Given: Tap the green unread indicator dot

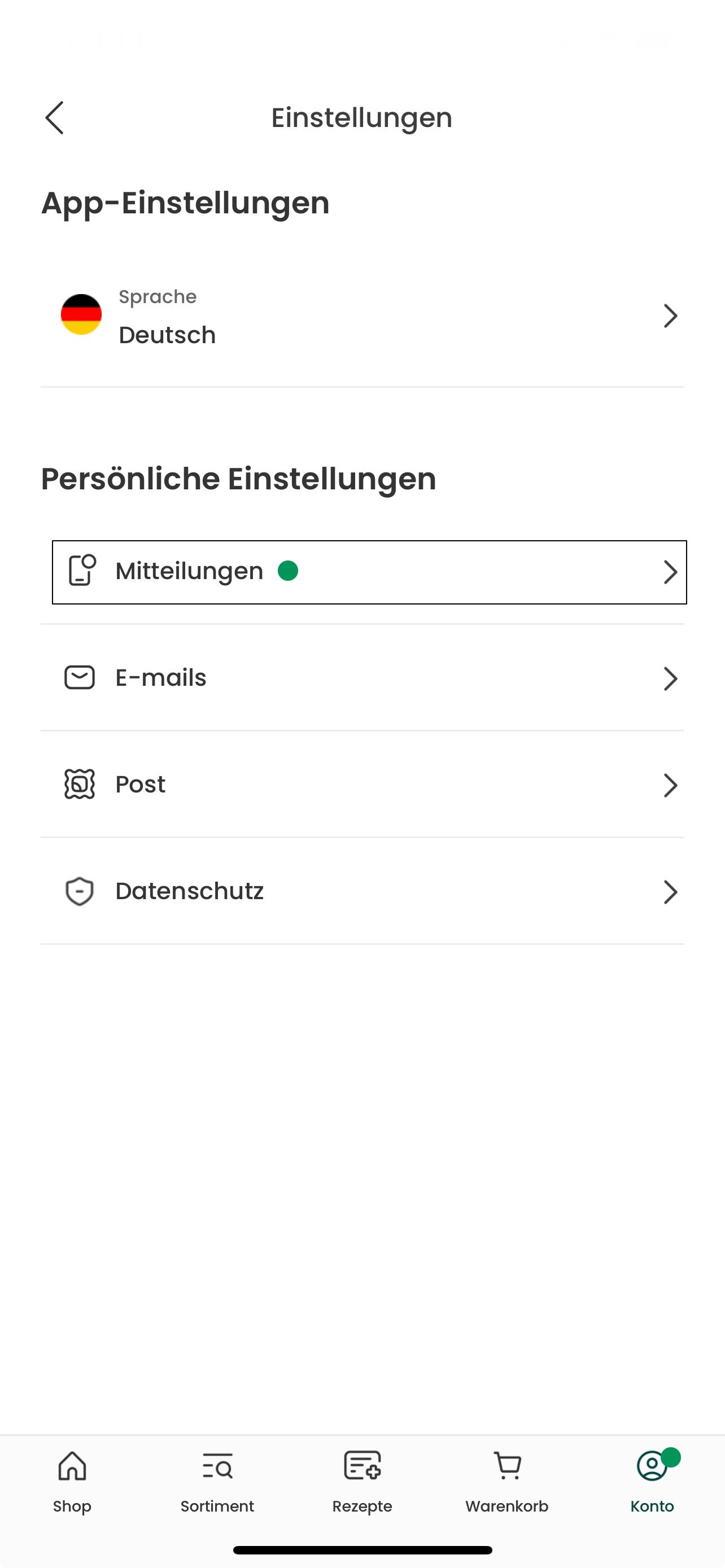Looking at the screenshot, I should (287, 571).
